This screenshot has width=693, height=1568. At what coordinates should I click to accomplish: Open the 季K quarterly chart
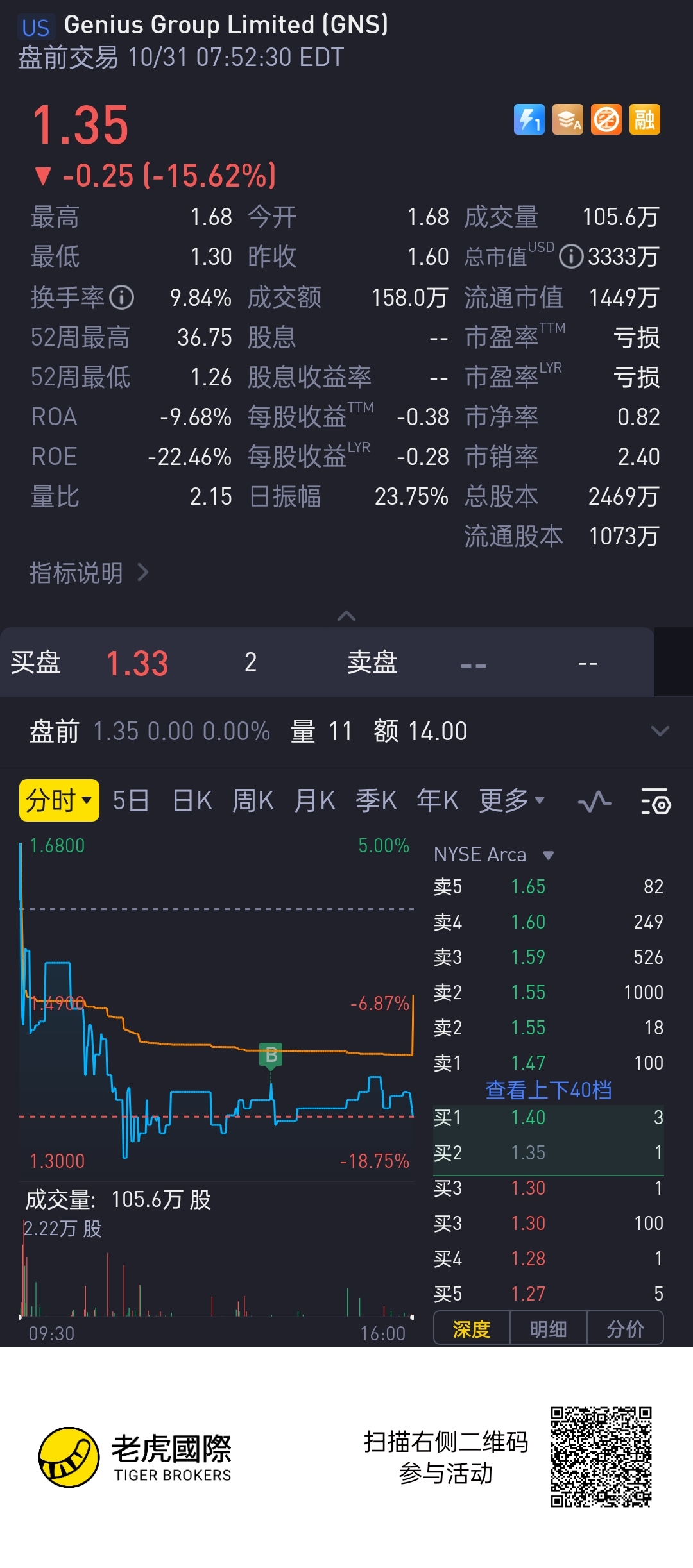pos(376,800)
